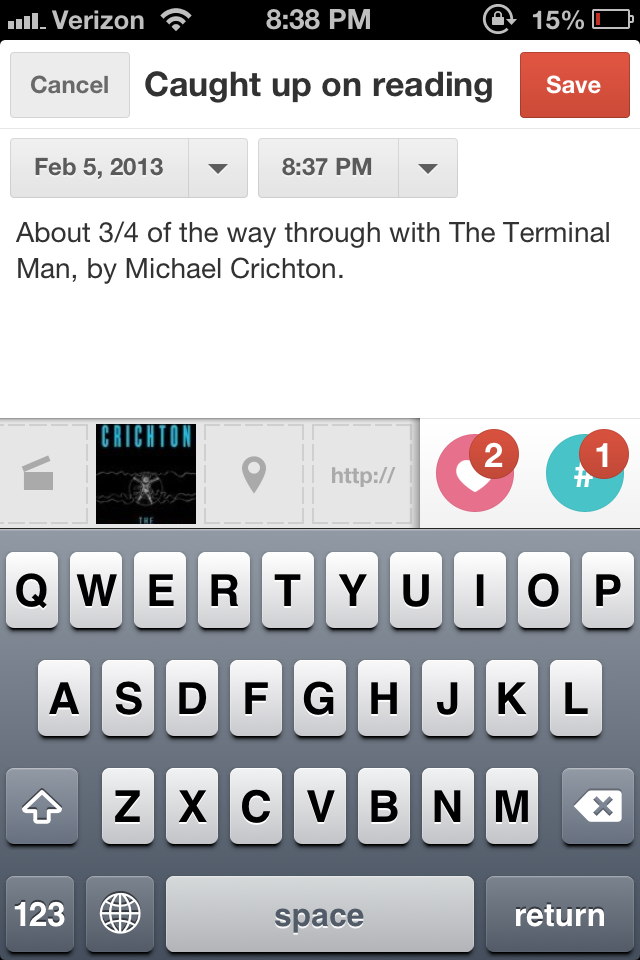Change the 8:37 PM time picker
This screenshot has width=640, height=960.
click(357, 168)
